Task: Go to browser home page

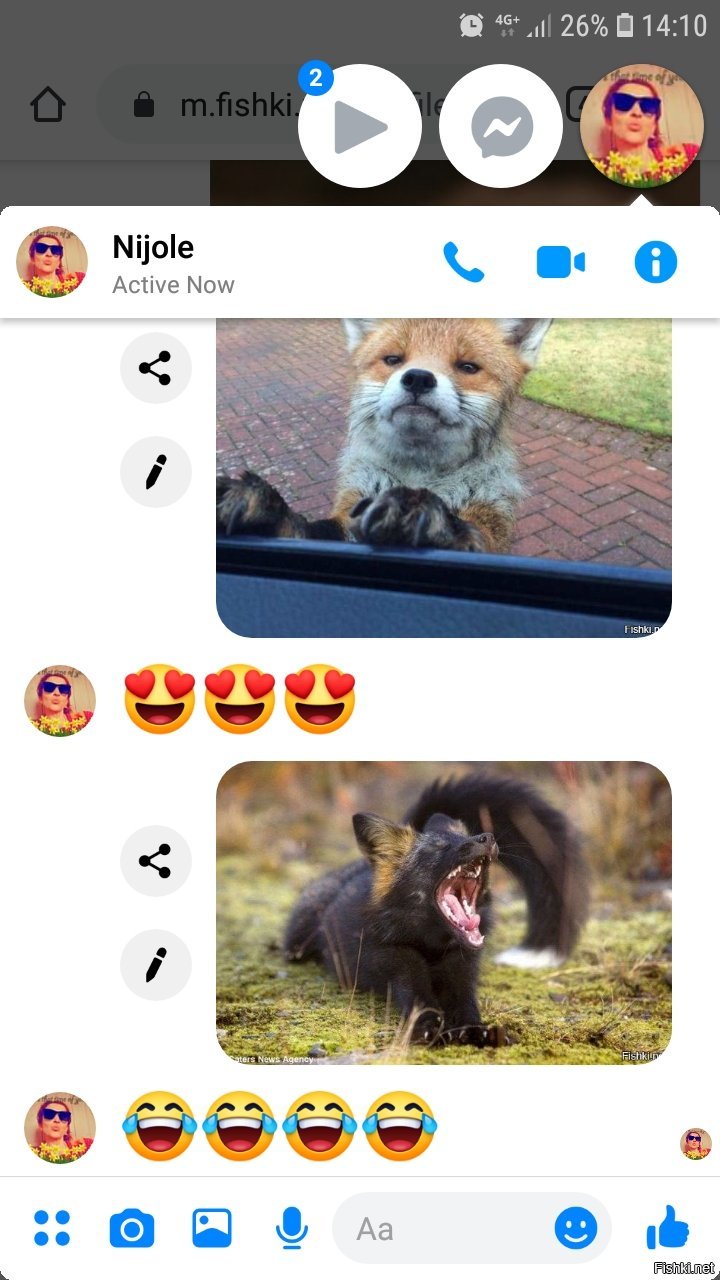Action: (48, 104)
